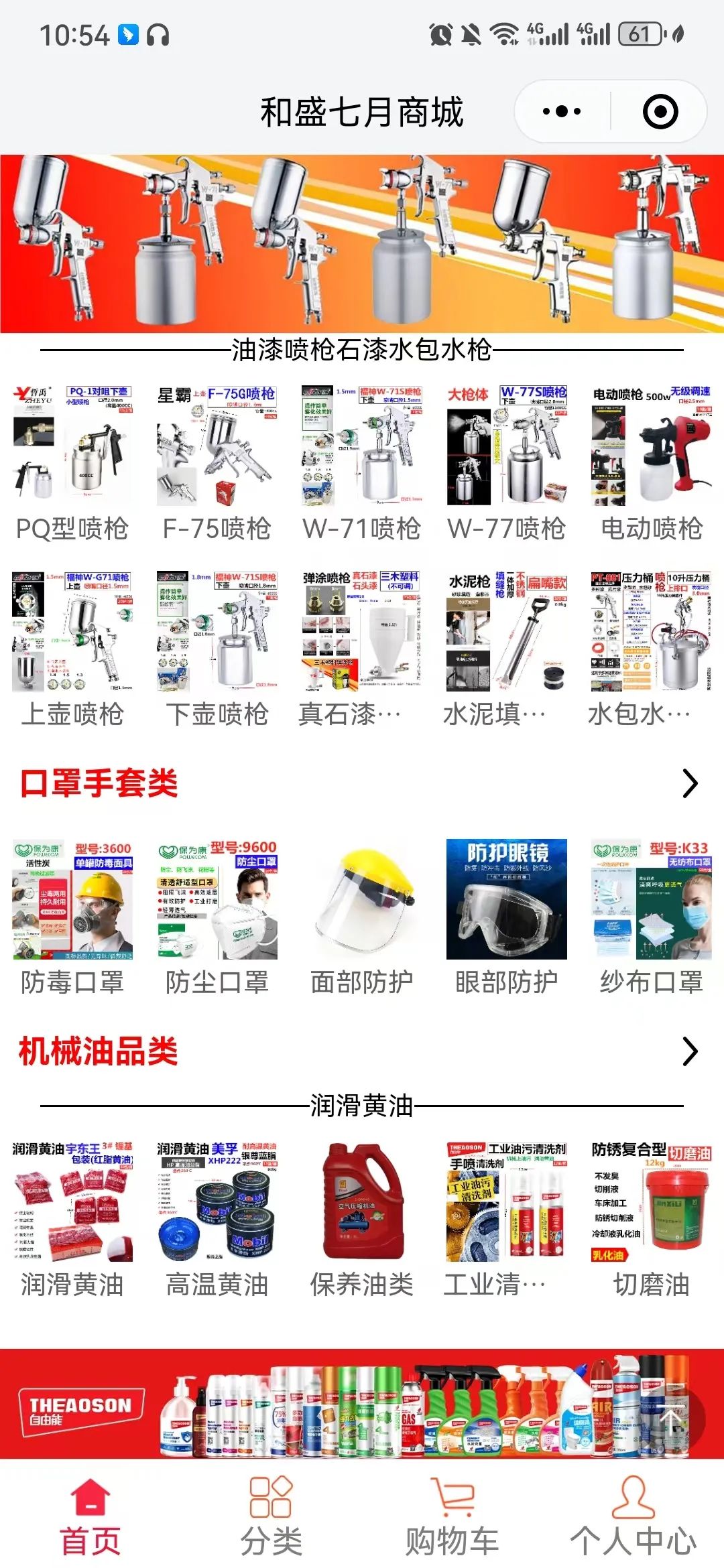Open the 购物车 tab

(452, 1517)
